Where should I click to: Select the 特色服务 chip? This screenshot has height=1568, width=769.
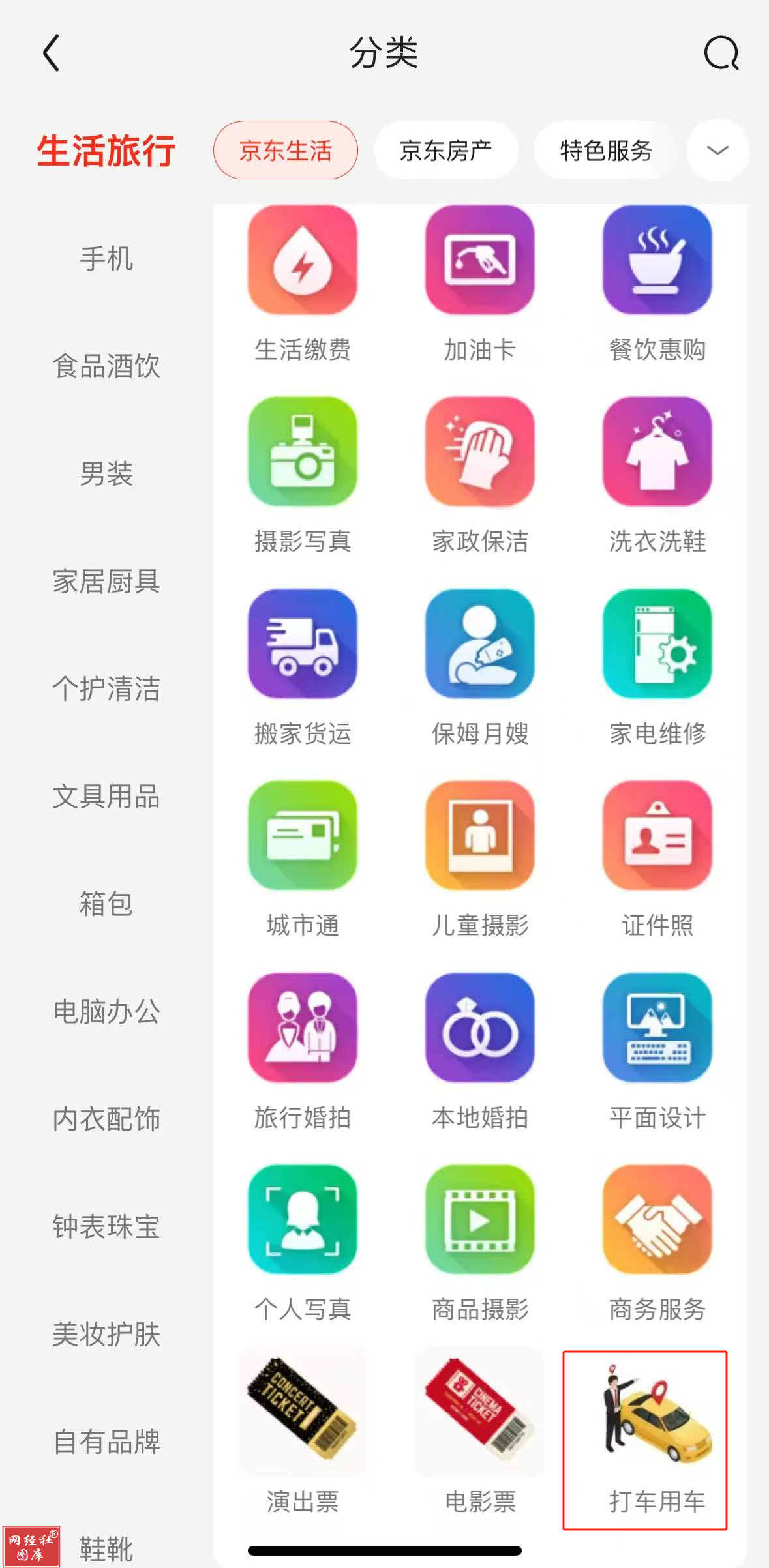[x=607, y=151]
